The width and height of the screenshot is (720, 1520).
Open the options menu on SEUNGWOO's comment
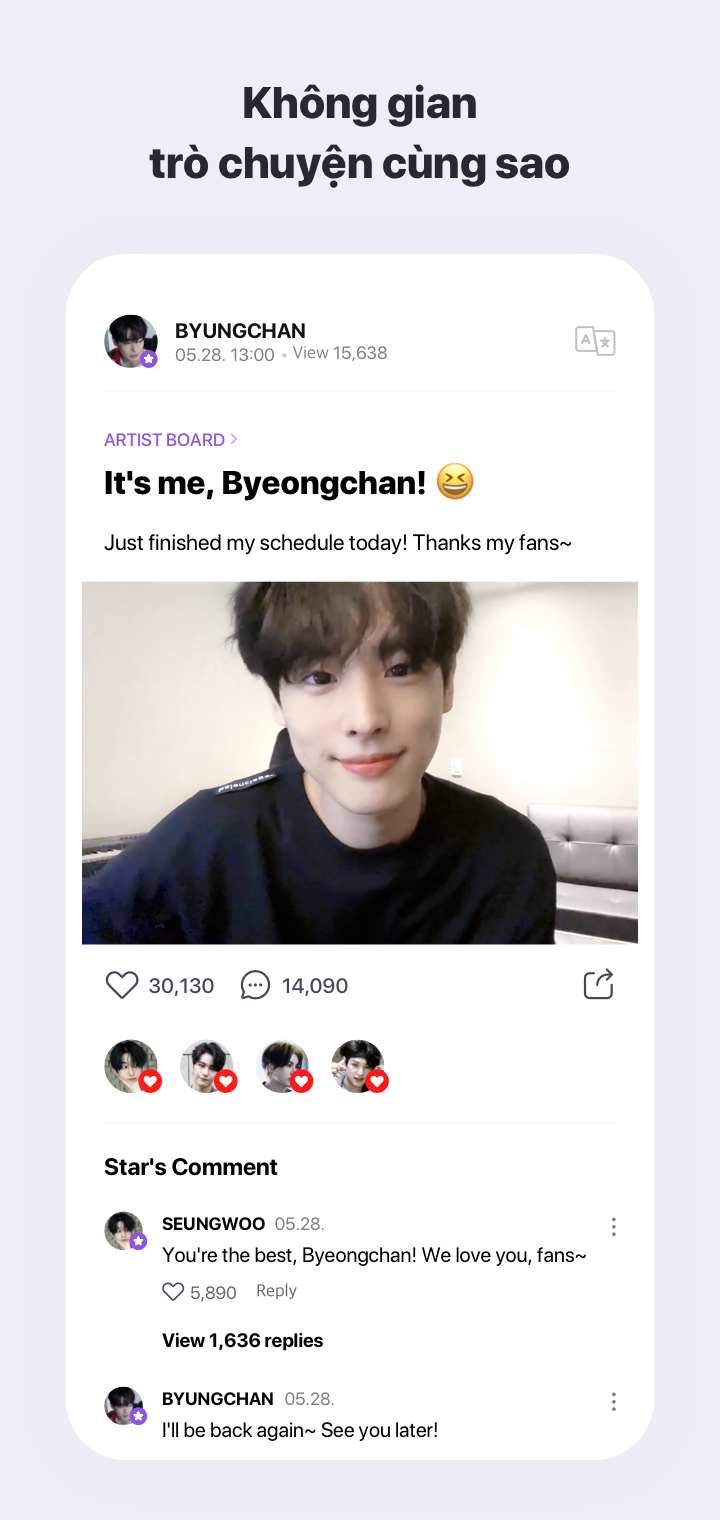(613, 1226)
